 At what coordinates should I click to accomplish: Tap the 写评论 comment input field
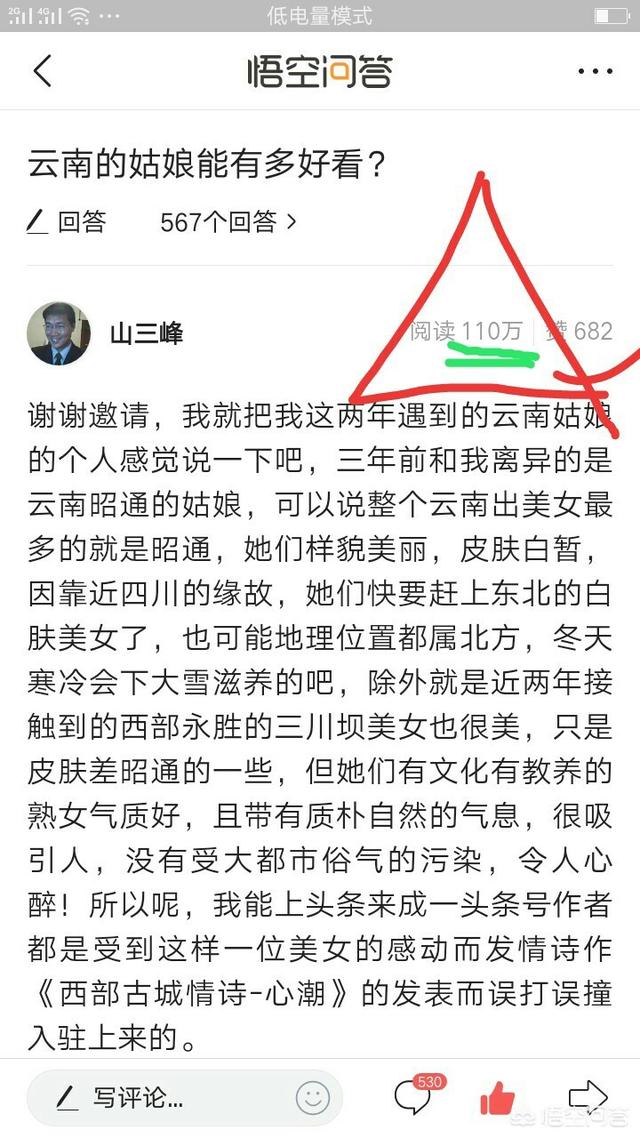150,1097
